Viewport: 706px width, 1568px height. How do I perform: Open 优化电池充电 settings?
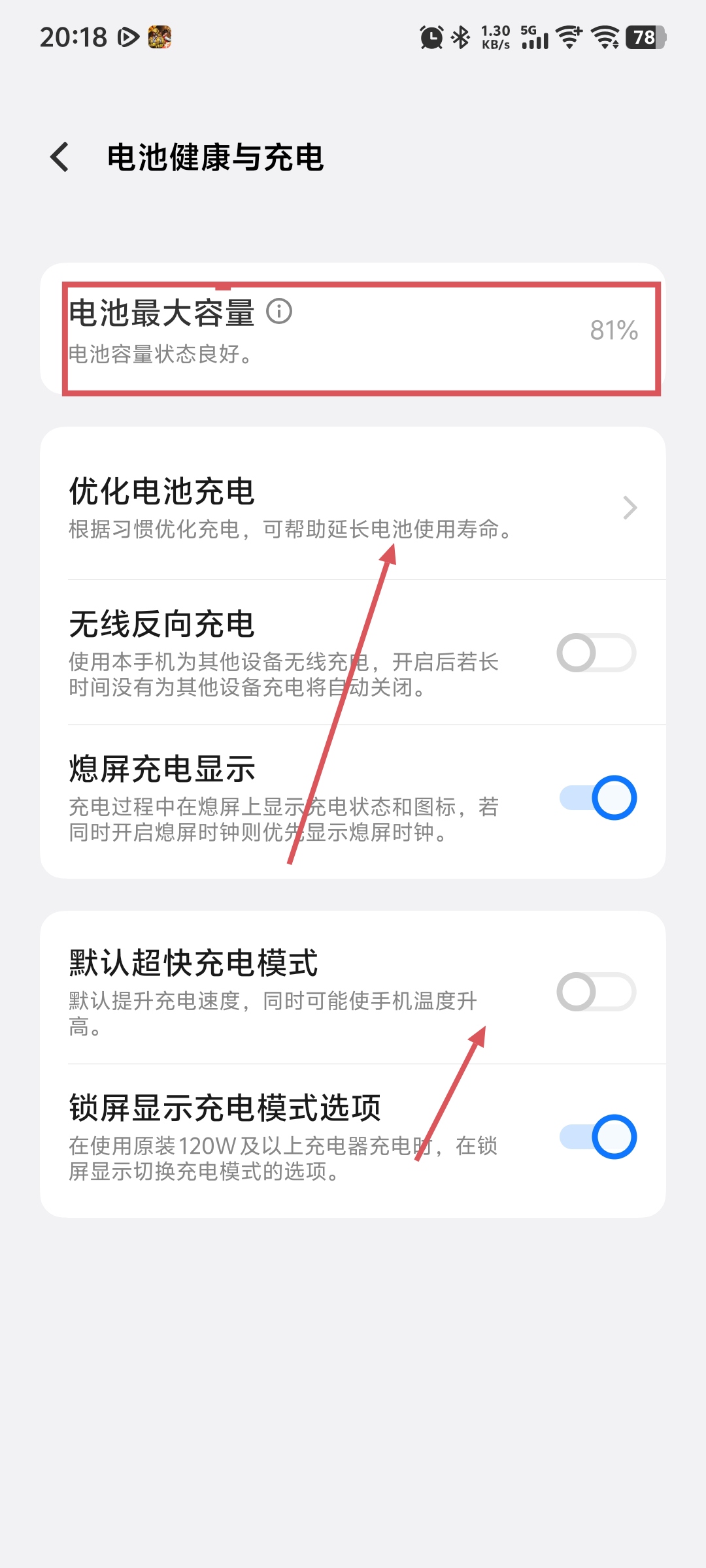[353, 507]
